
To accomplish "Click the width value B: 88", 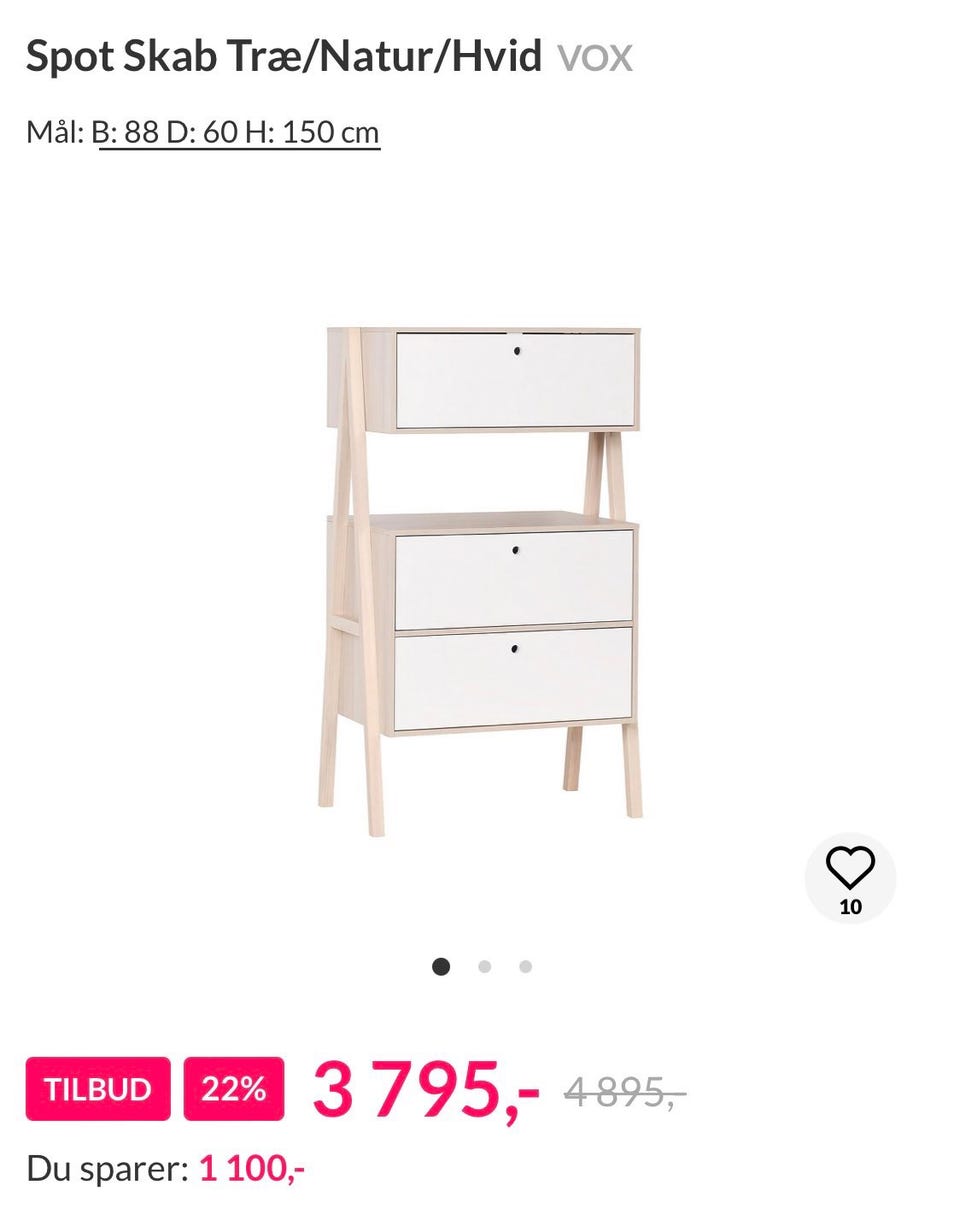I will click(124, 129).
